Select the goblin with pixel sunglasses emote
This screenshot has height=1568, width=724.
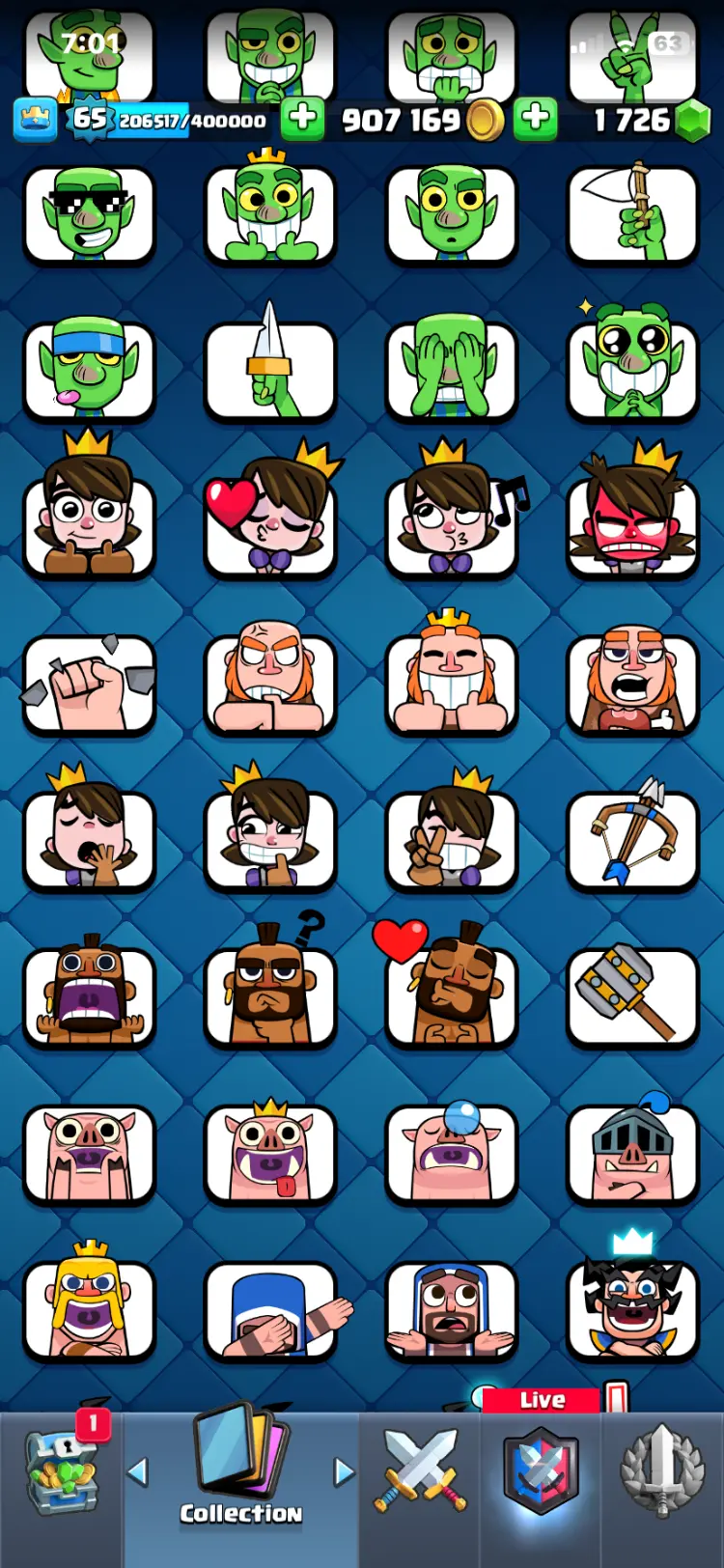pyautogui.click(x=89, y=214)
